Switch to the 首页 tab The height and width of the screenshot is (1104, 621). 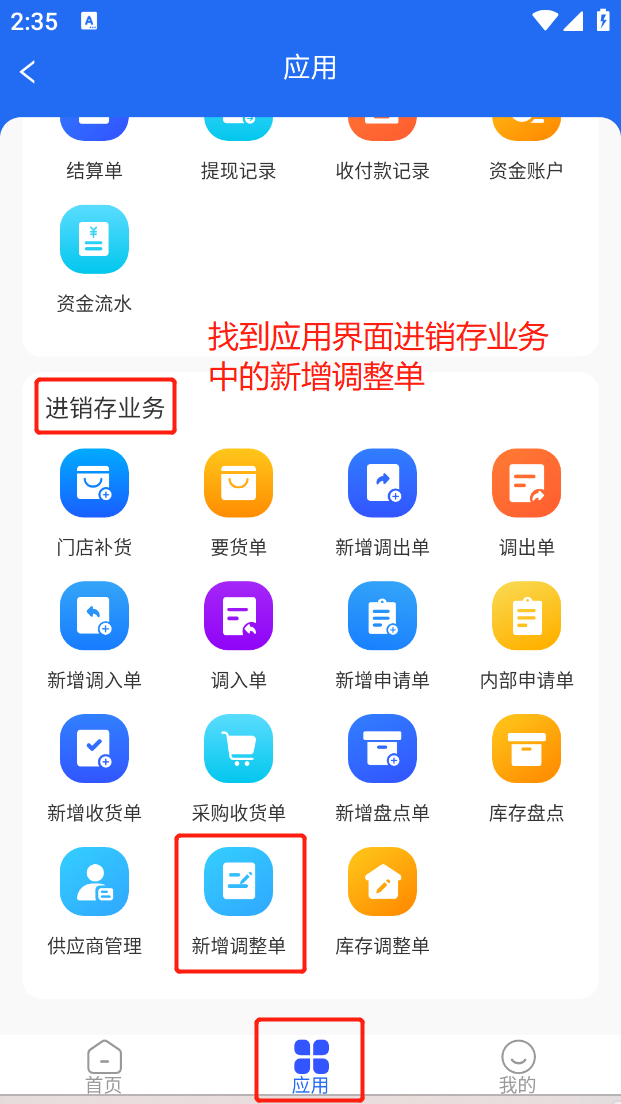point(104,1066)
